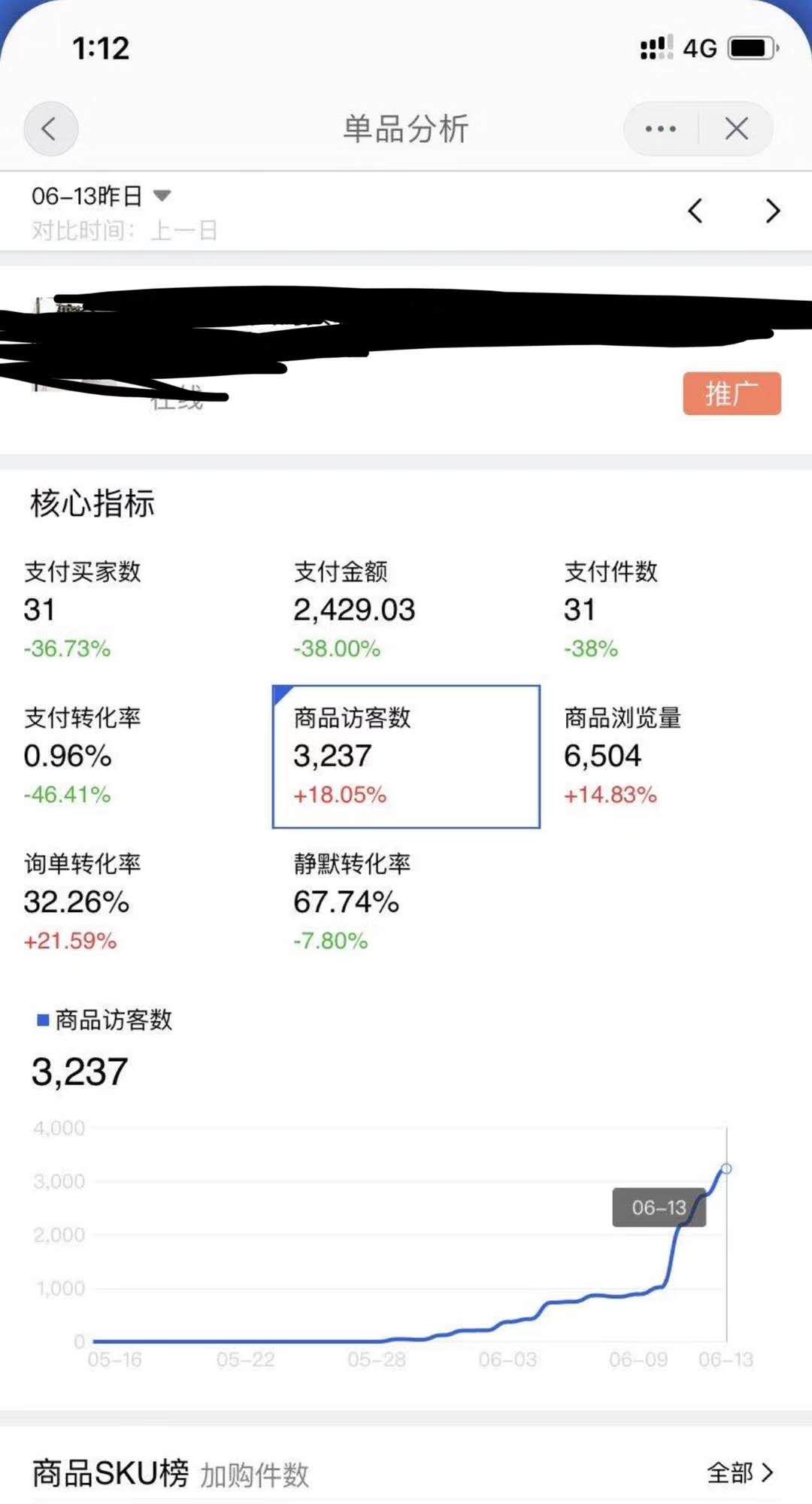Tap the 4G network indicator
Viewport: 812px width, 1504px height.
699,47
